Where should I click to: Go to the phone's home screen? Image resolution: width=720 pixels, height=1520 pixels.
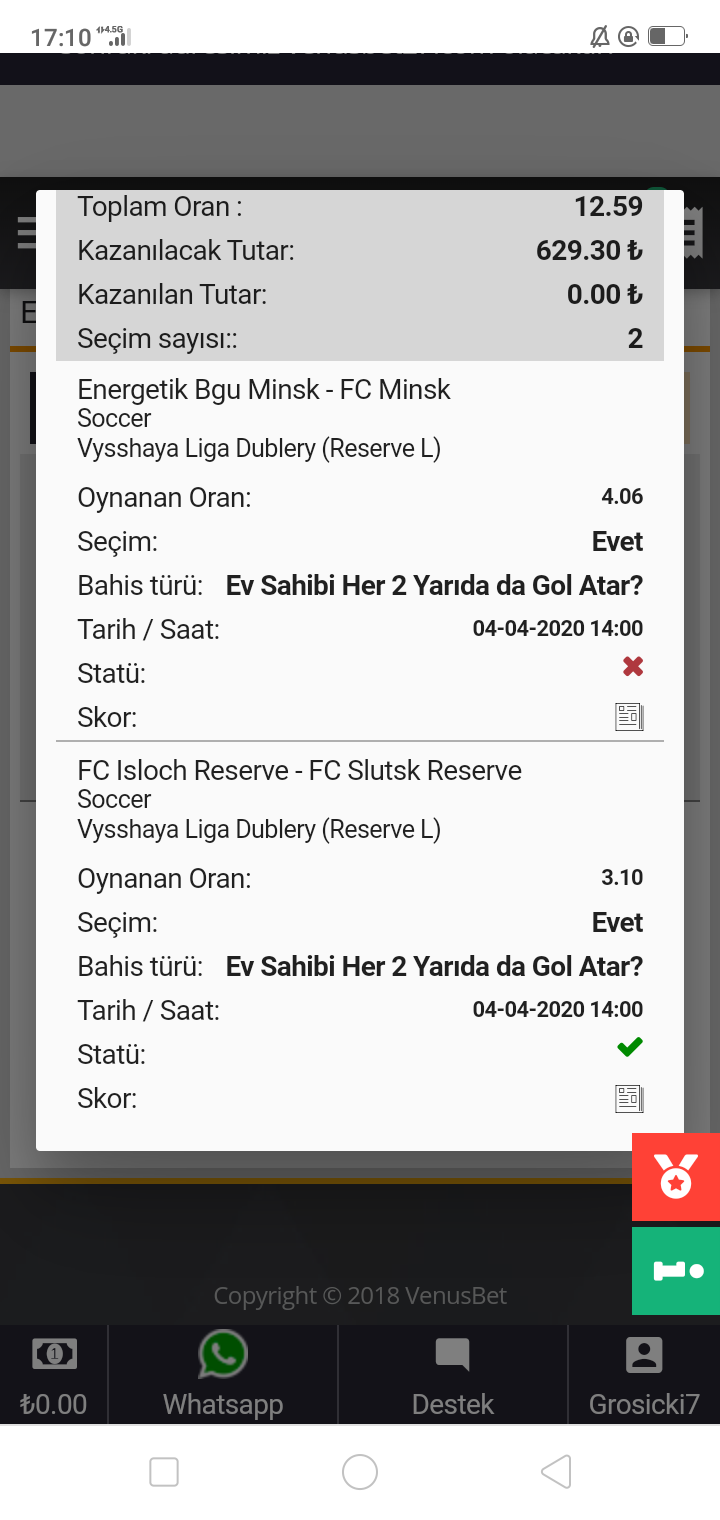pyautogui.click(x=360, y=1472)
